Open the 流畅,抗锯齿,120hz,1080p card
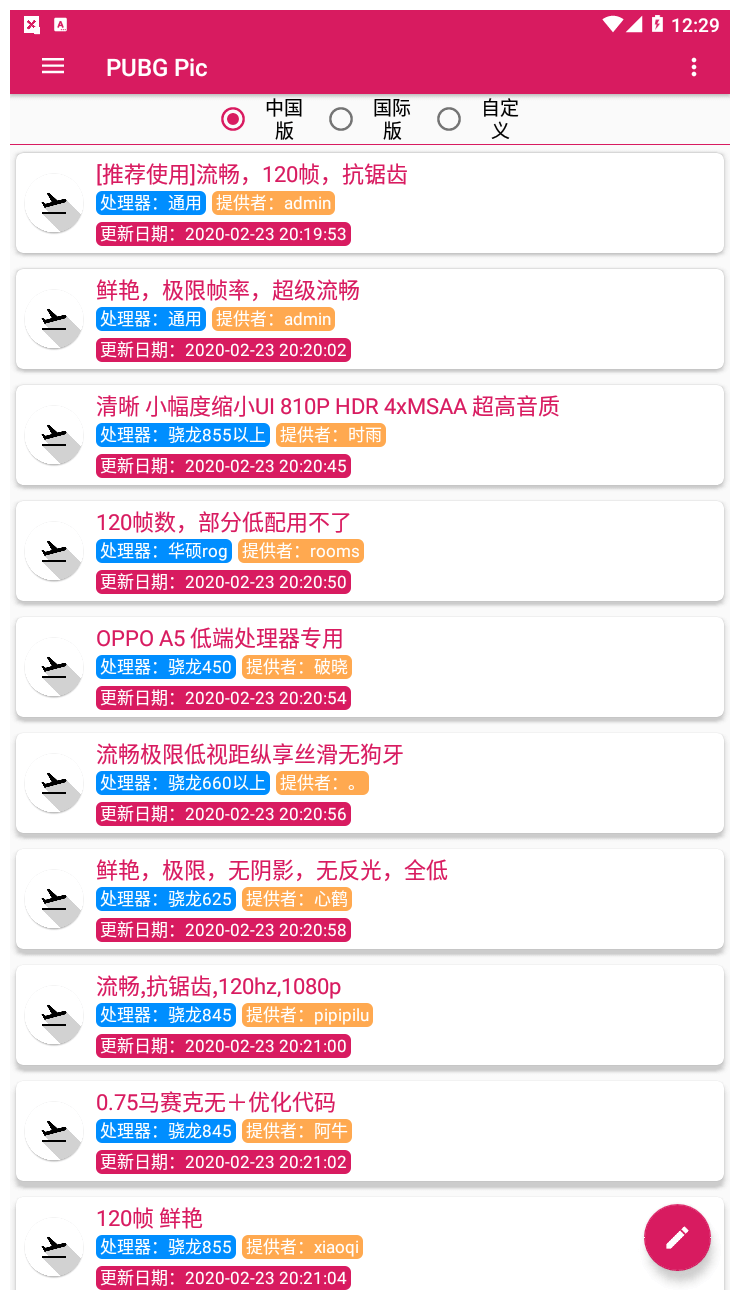Image resolution: width=732 pixels, height=1300 pixels. 370,1015
